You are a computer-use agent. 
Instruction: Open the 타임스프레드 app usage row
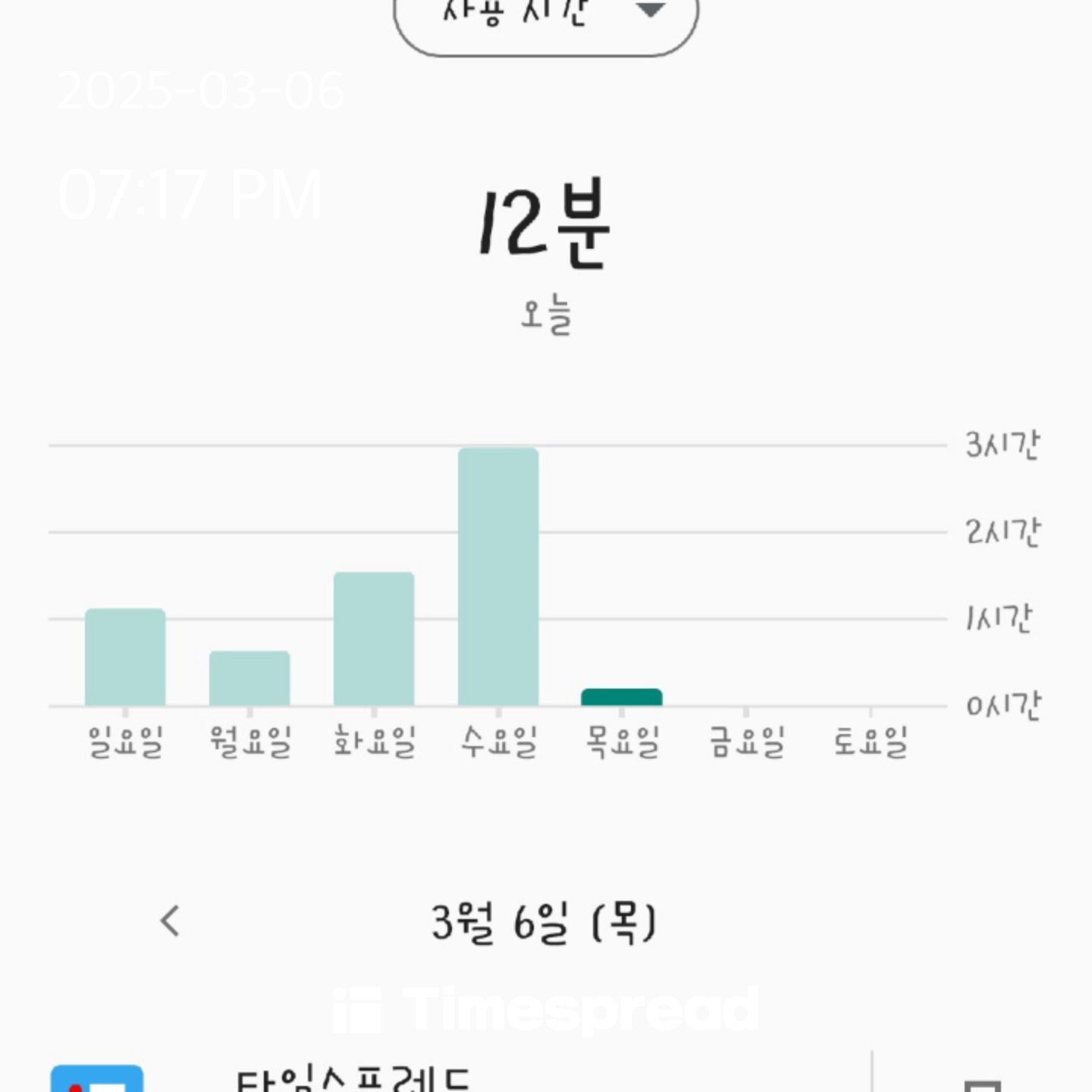point(455,1078)
